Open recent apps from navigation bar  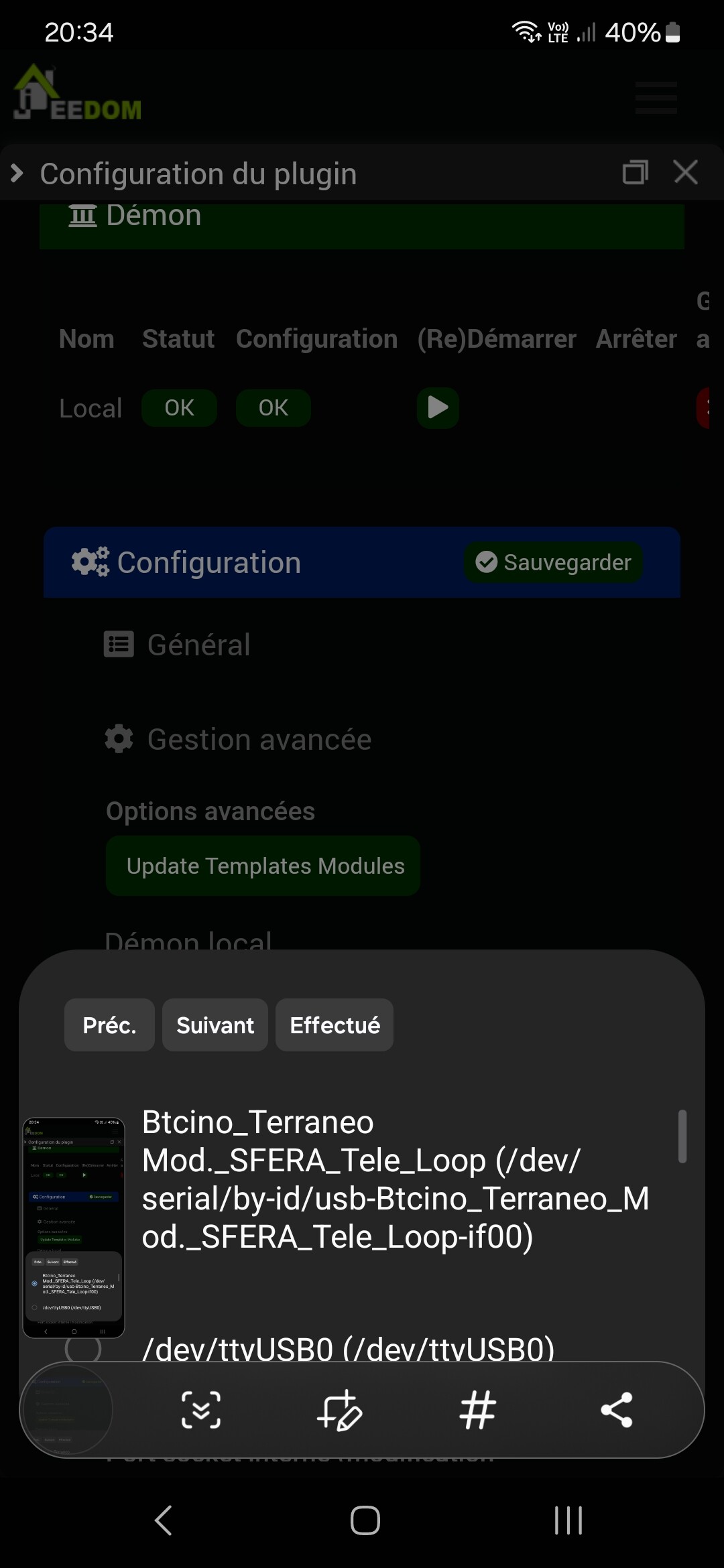[x=568, y=1520]
